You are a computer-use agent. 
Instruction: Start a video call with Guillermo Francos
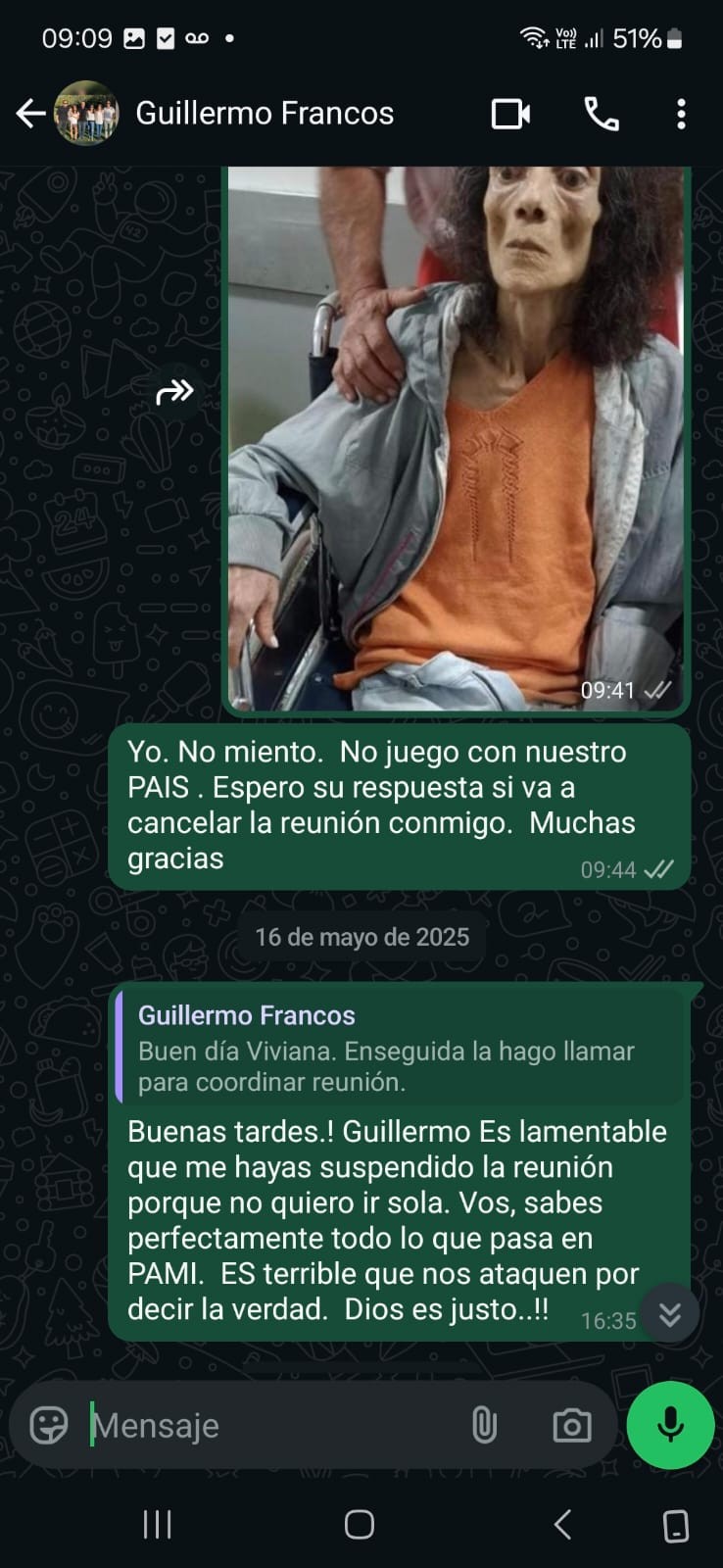pyautogui.click(x=510, y=114)
